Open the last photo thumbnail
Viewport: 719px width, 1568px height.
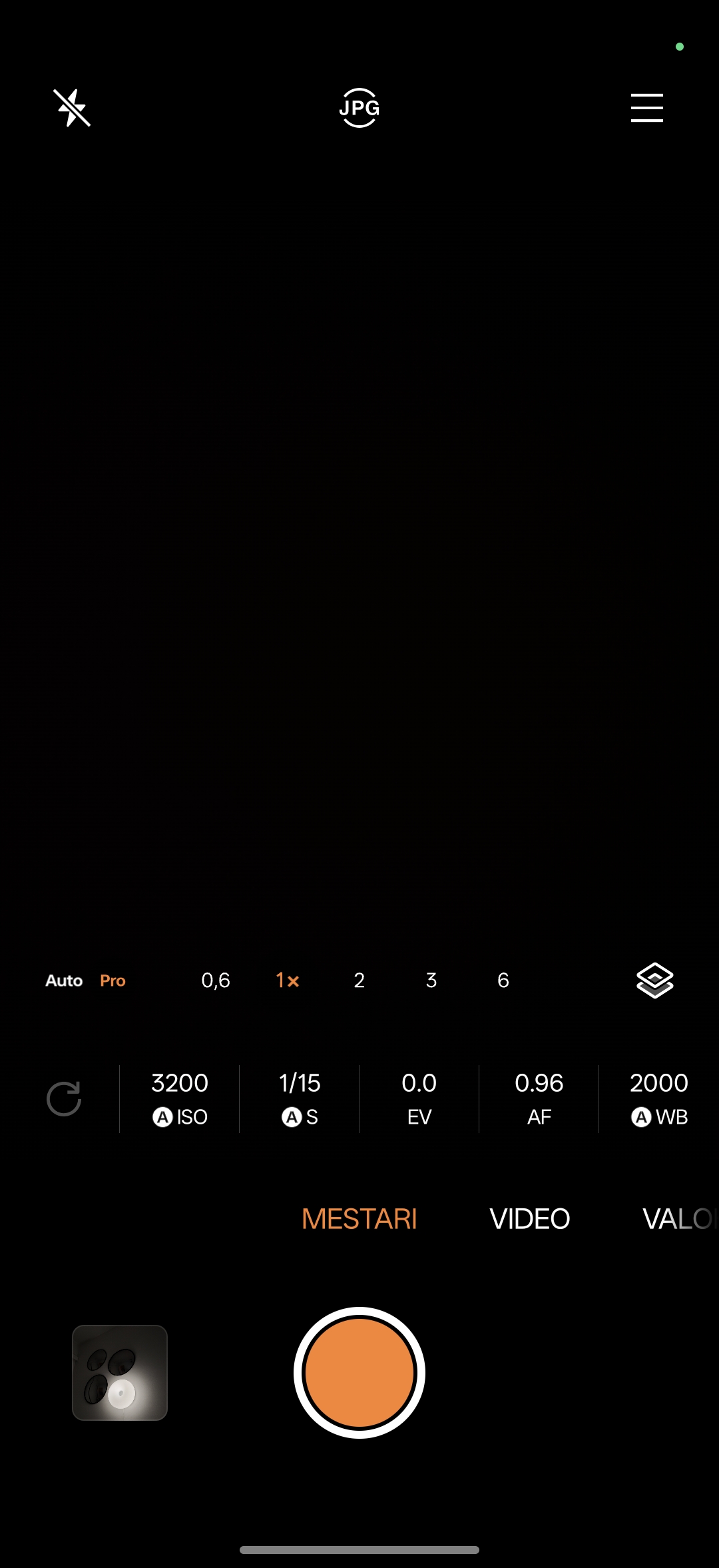(x=120, y=1373)
